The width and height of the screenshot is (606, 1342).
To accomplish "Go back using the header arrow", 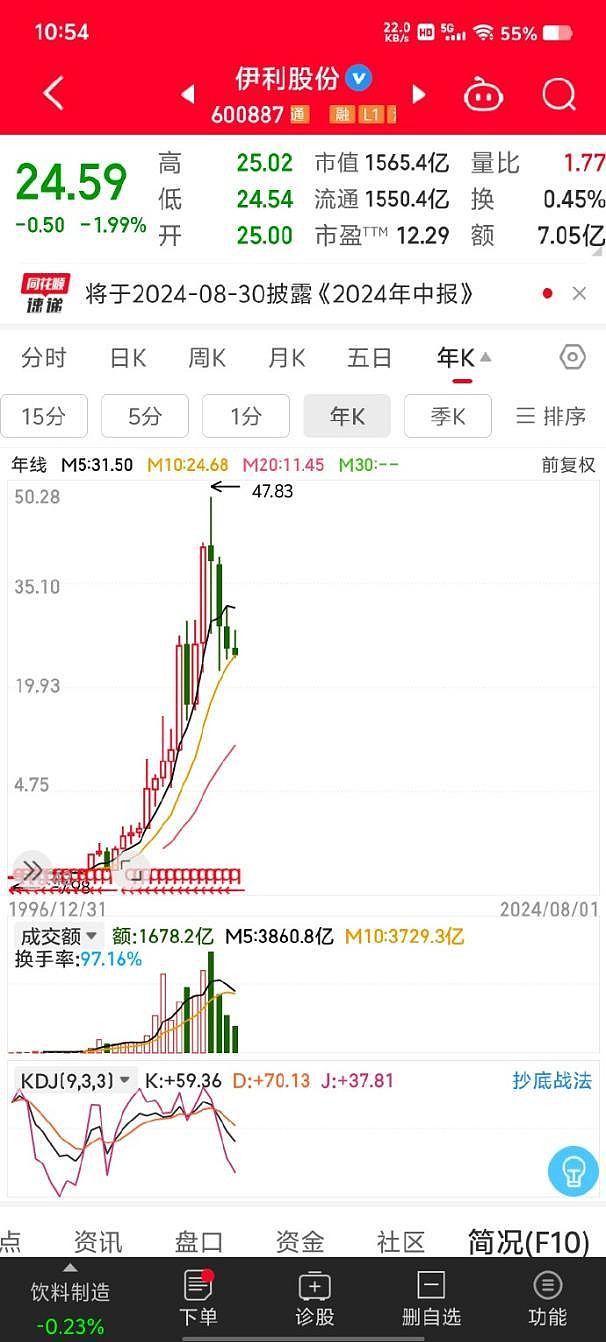I will (53, 94).
